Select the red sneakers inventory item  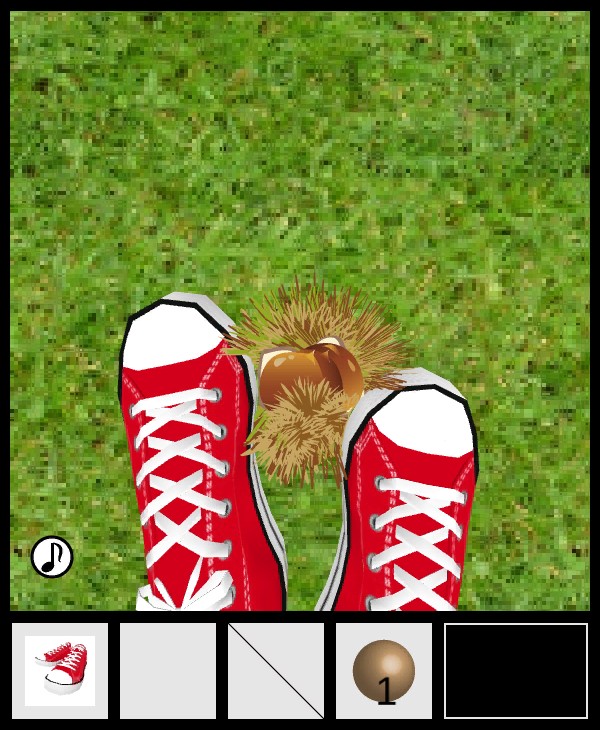click(x=60, y=670)
